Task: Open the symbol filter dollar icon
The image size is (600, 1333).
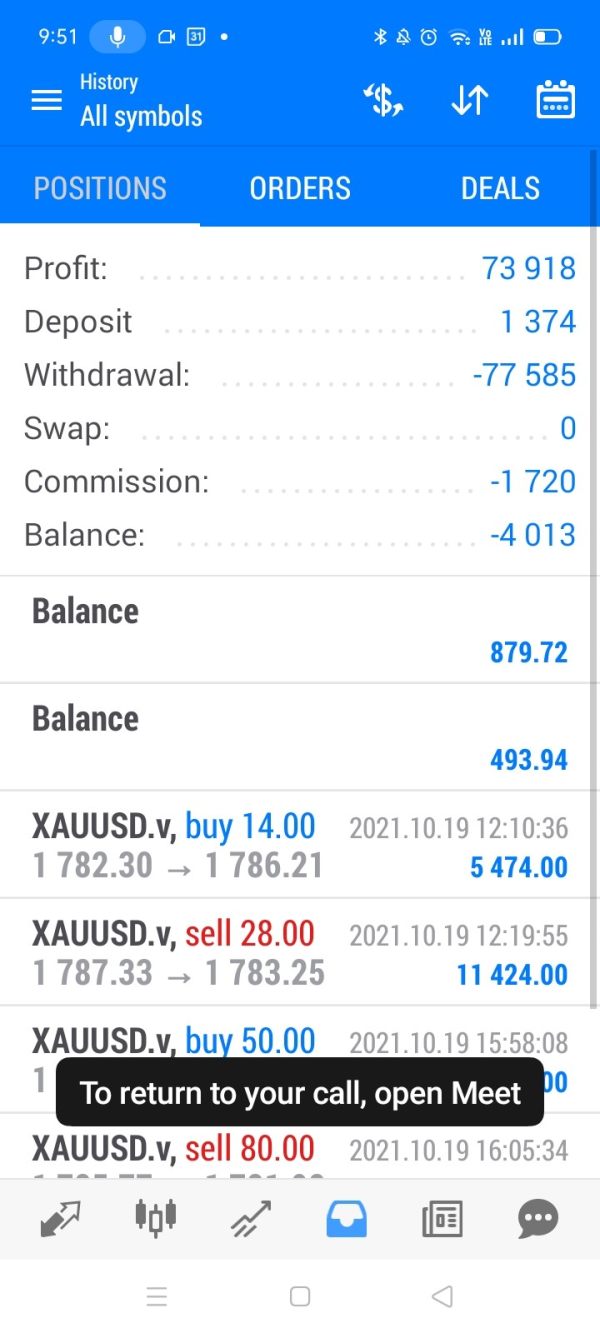Action: [382, 101]
